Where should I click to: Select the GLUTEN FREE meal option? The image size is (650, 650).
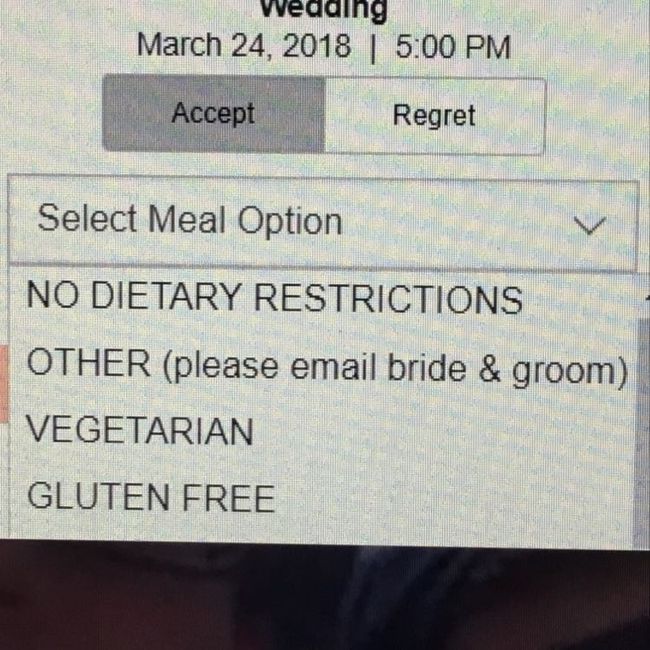151,496
